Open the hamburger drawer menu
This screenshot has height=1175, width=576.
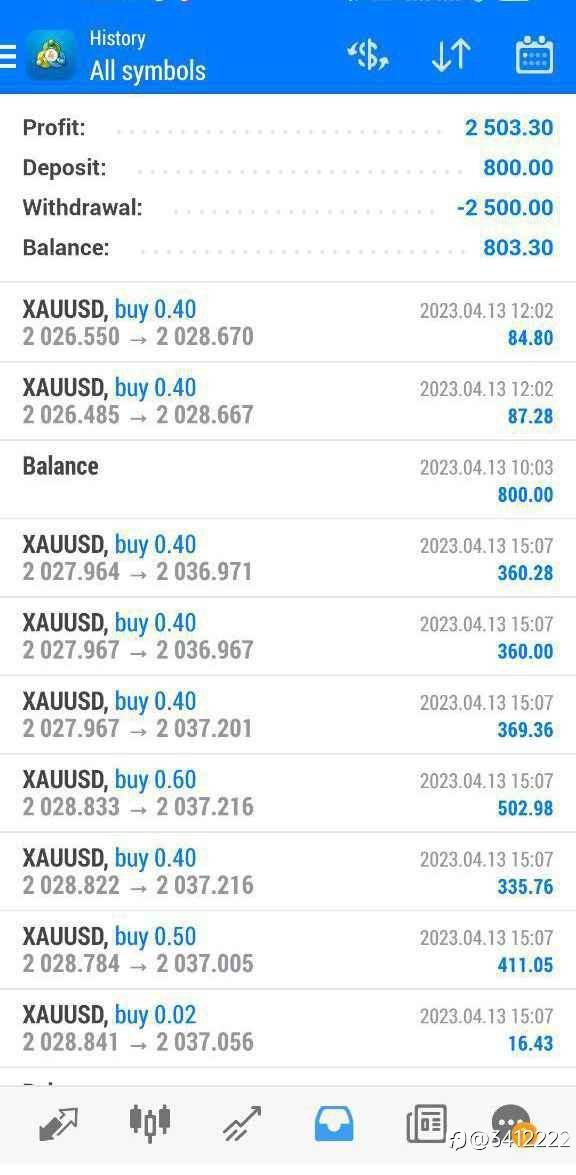coord(7,55)
